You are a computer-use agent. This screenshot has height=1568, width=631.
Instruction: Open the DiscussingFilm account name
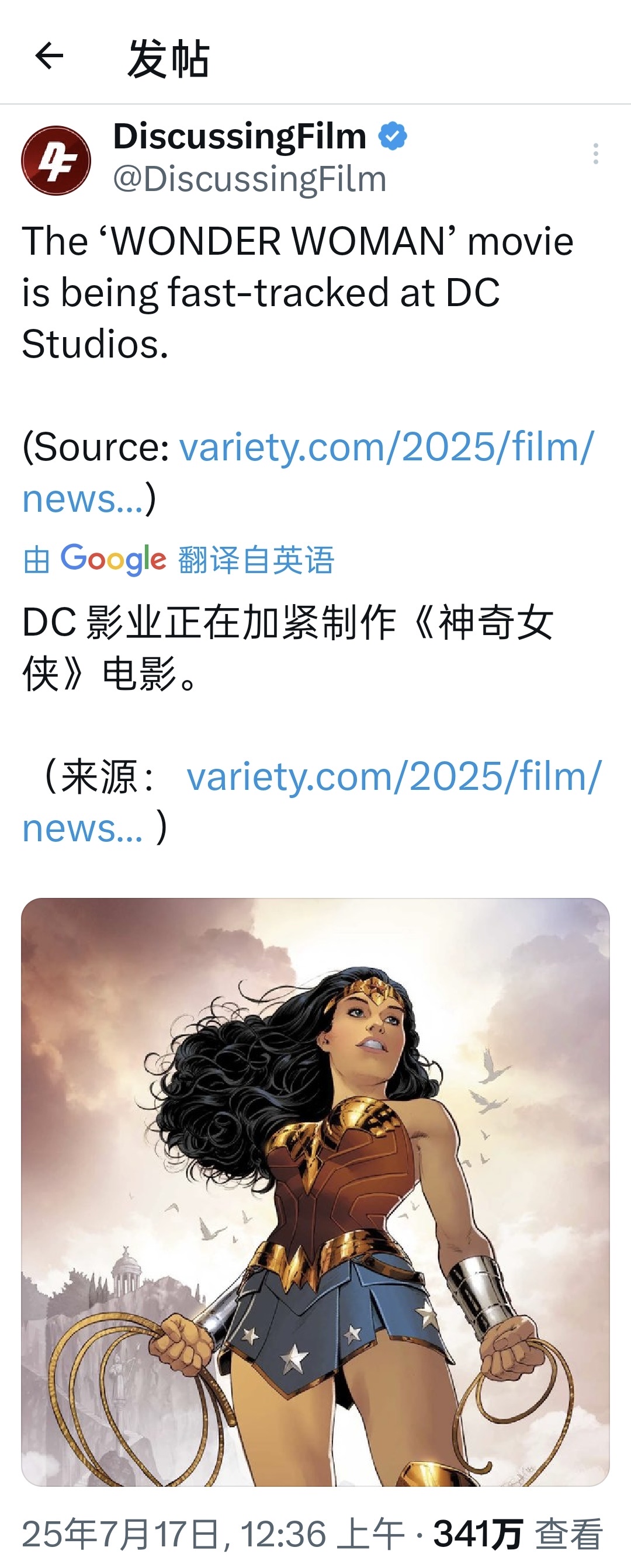(x=240, y=136)
